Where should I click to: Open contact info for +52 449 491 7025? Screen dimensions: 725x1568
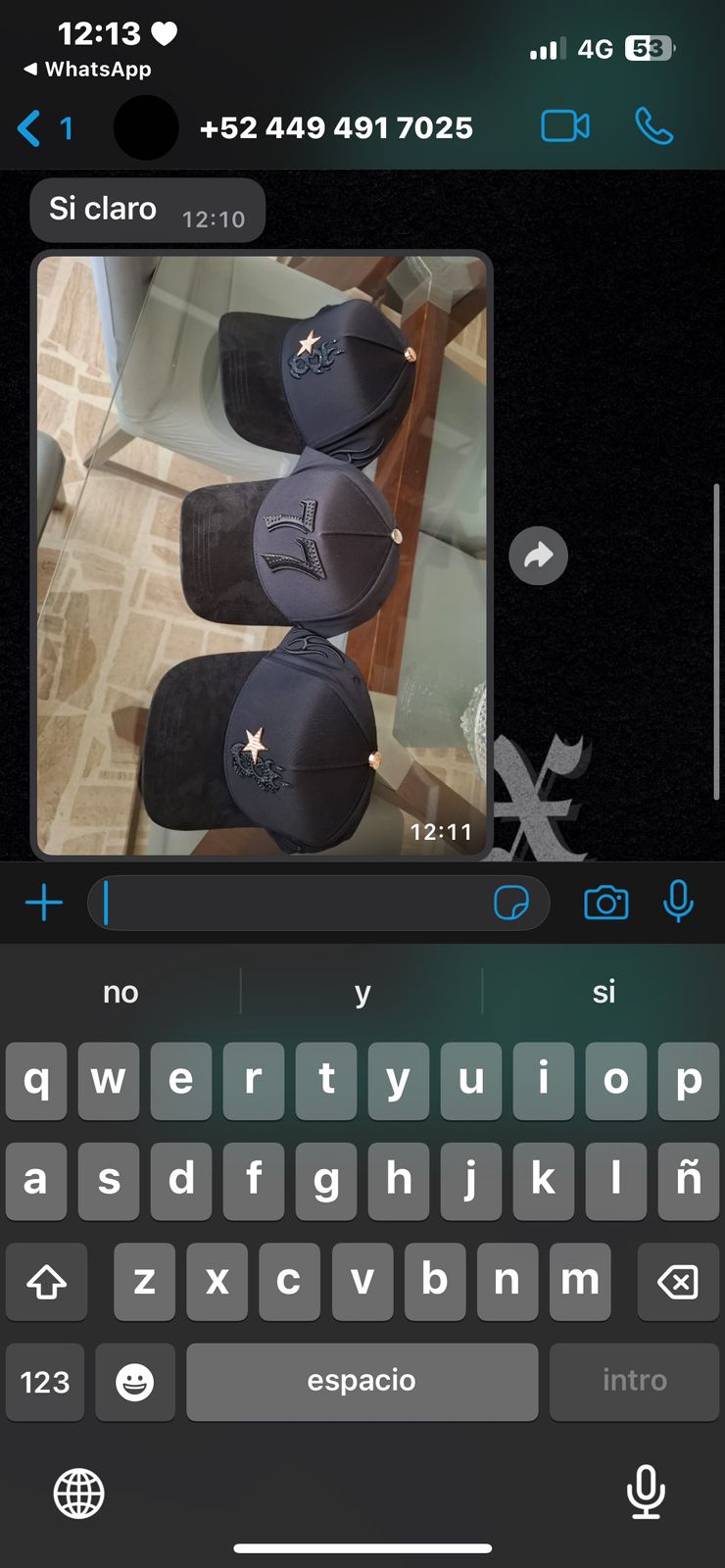(x=335, y=128)
